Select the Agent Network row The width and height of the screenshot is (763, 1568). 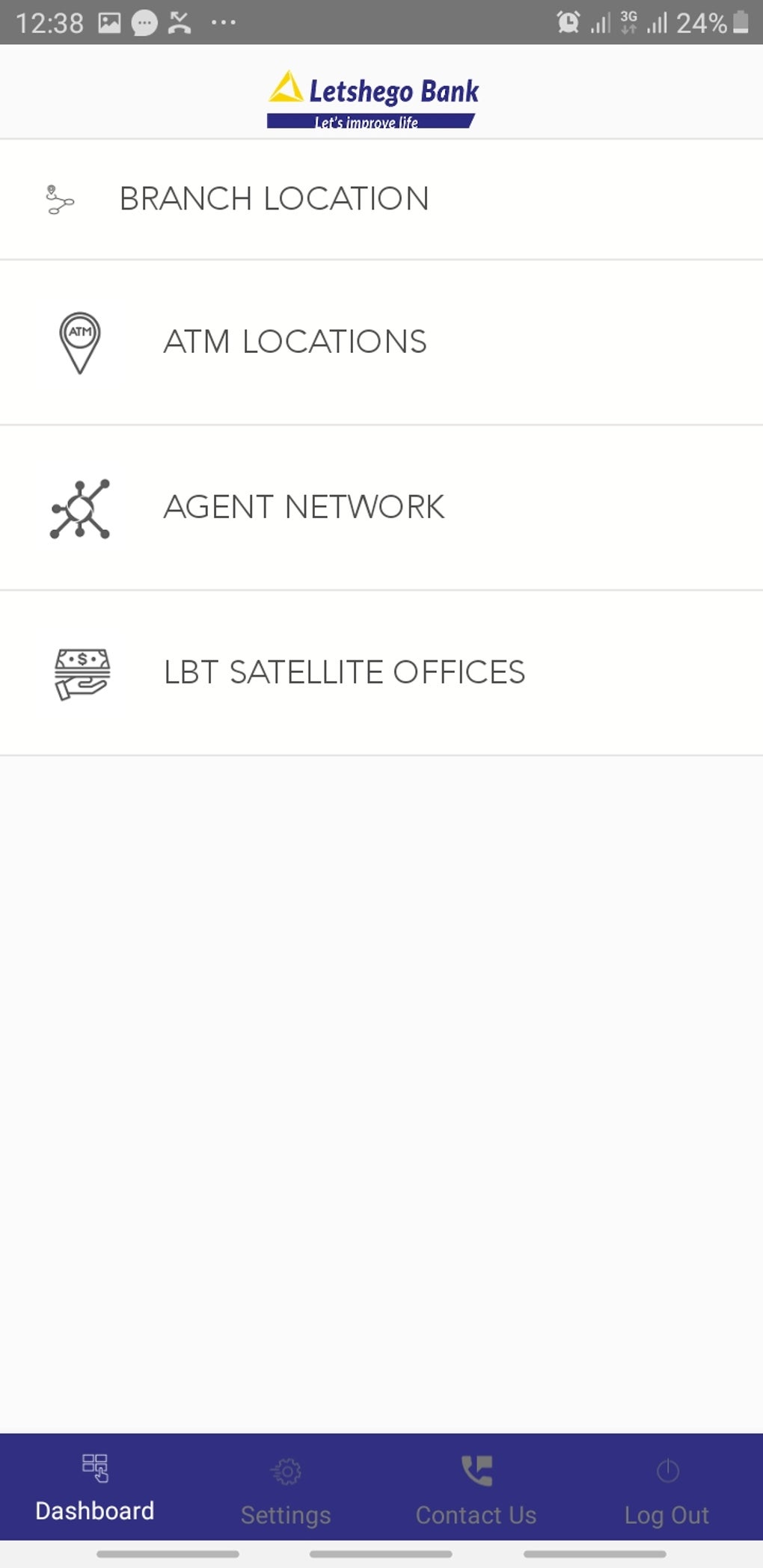click(304, 508)
